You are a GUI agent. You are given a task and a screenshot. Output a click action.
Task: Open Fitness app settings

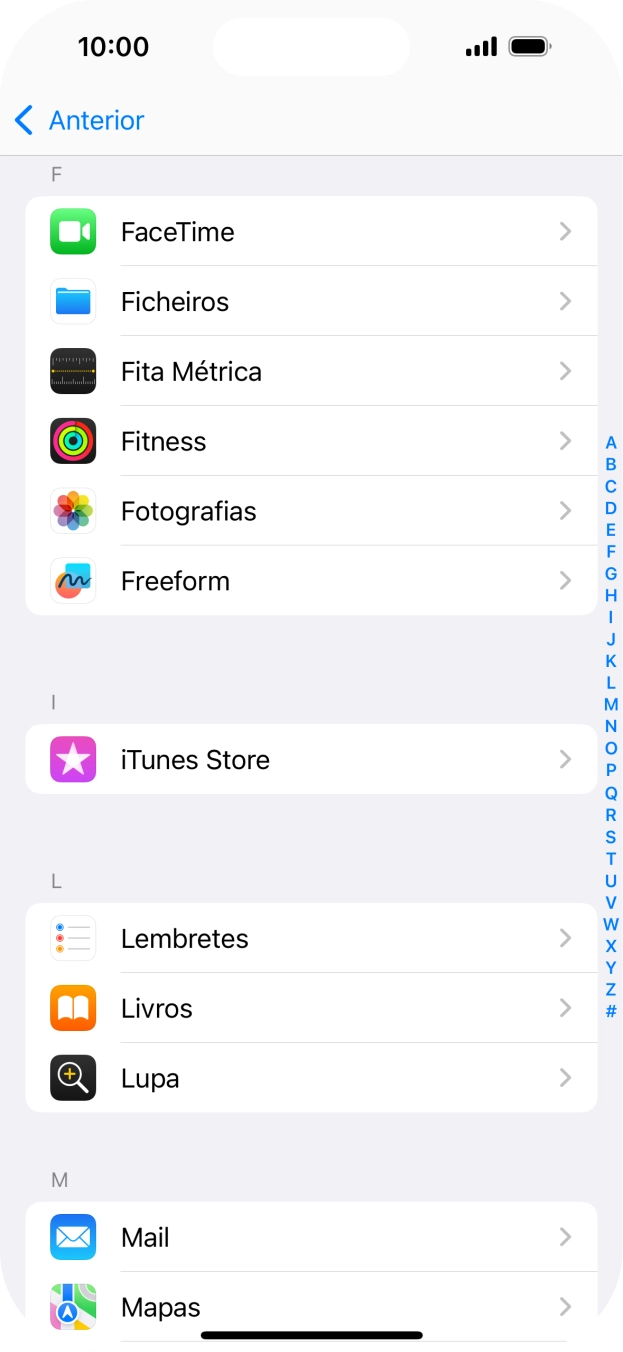point(311,442)
